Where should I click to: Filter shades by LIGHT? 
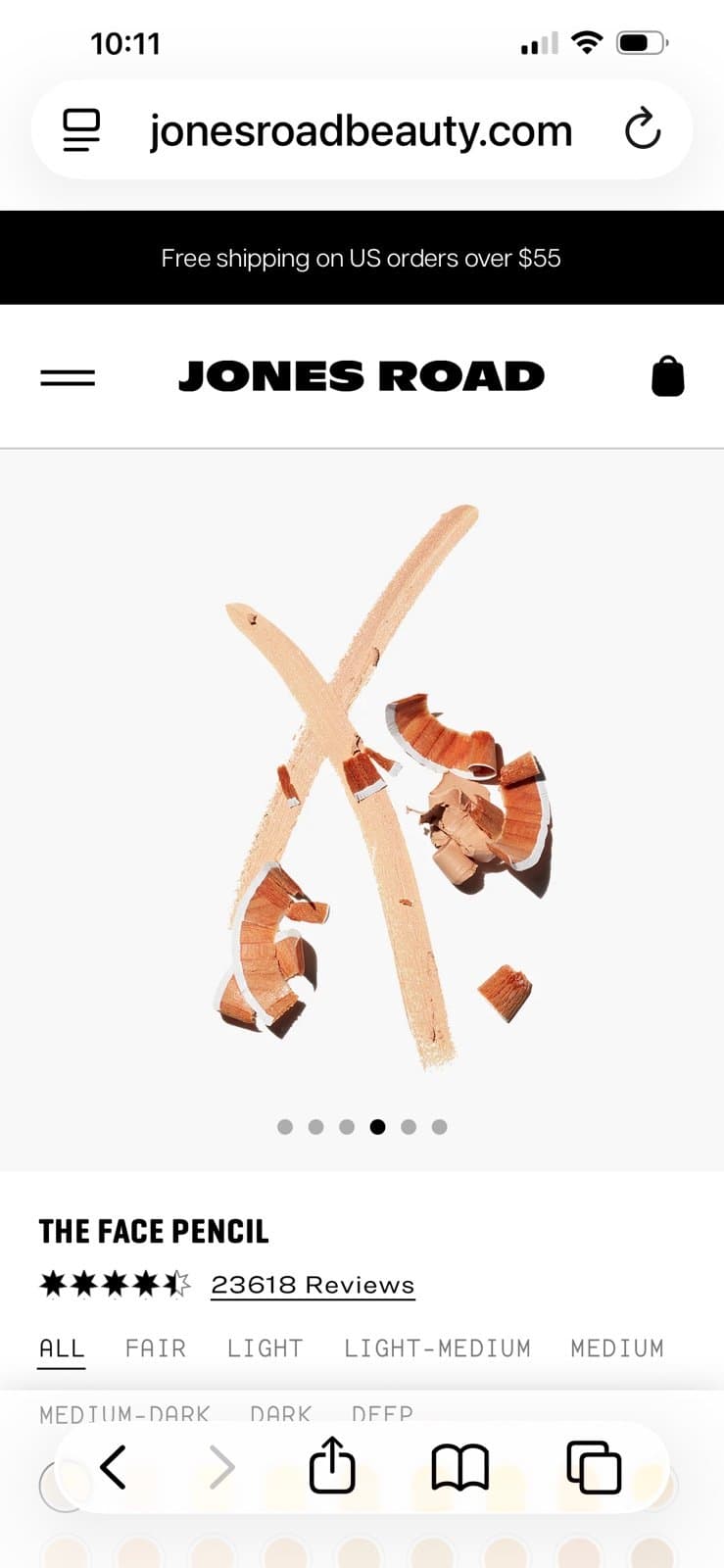pos(265,1348)
